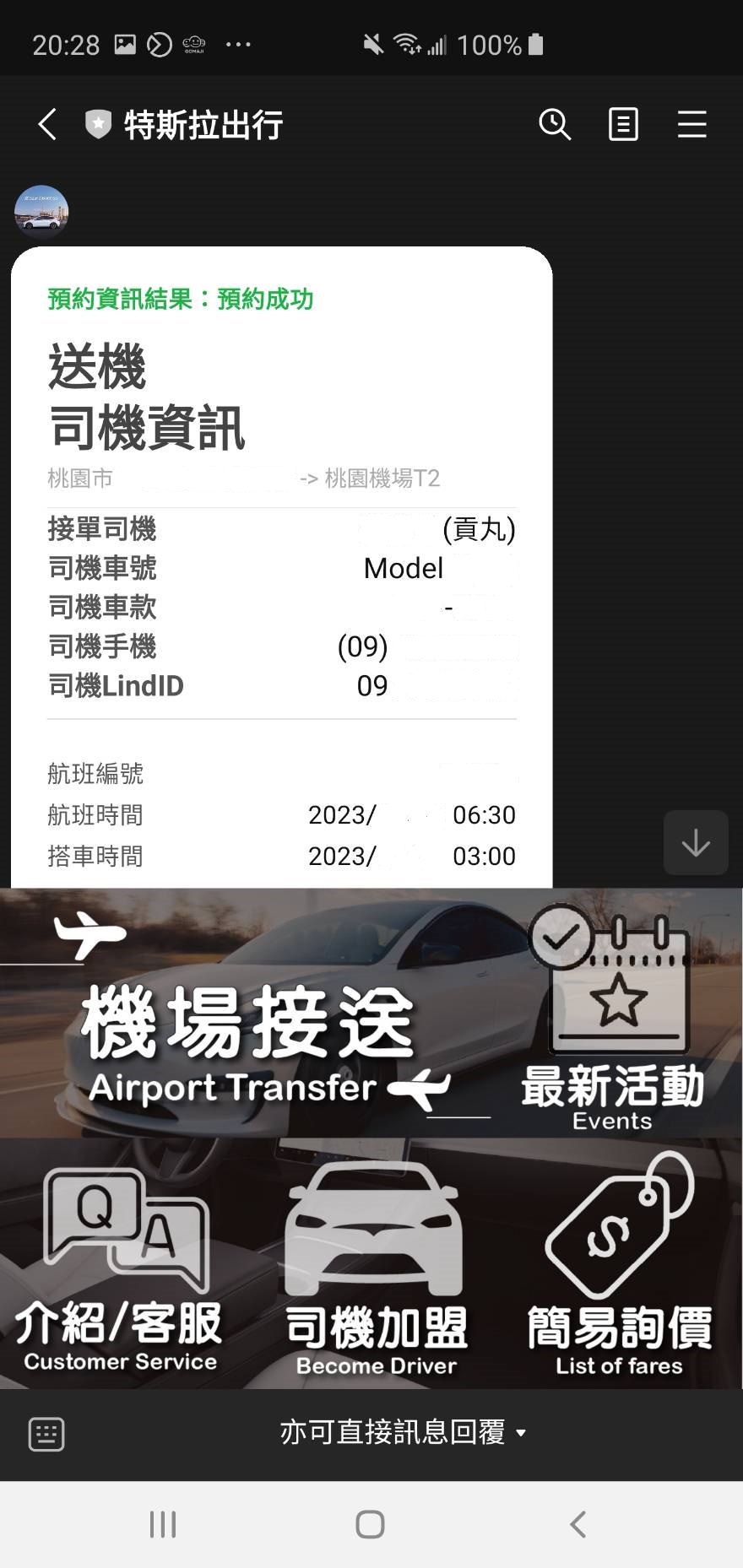Choose 司機加盟 Become Driver
This screenshot has height=1568, width=743.
375,1266
